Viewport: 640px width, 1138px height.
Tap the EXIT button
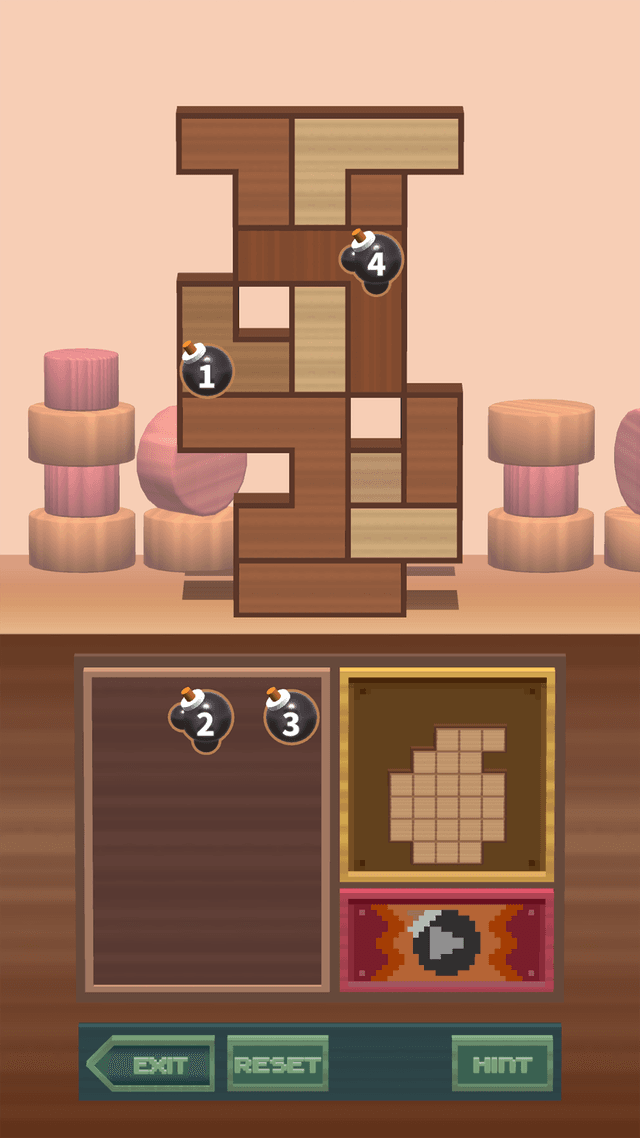click(x=152, y=1065)
